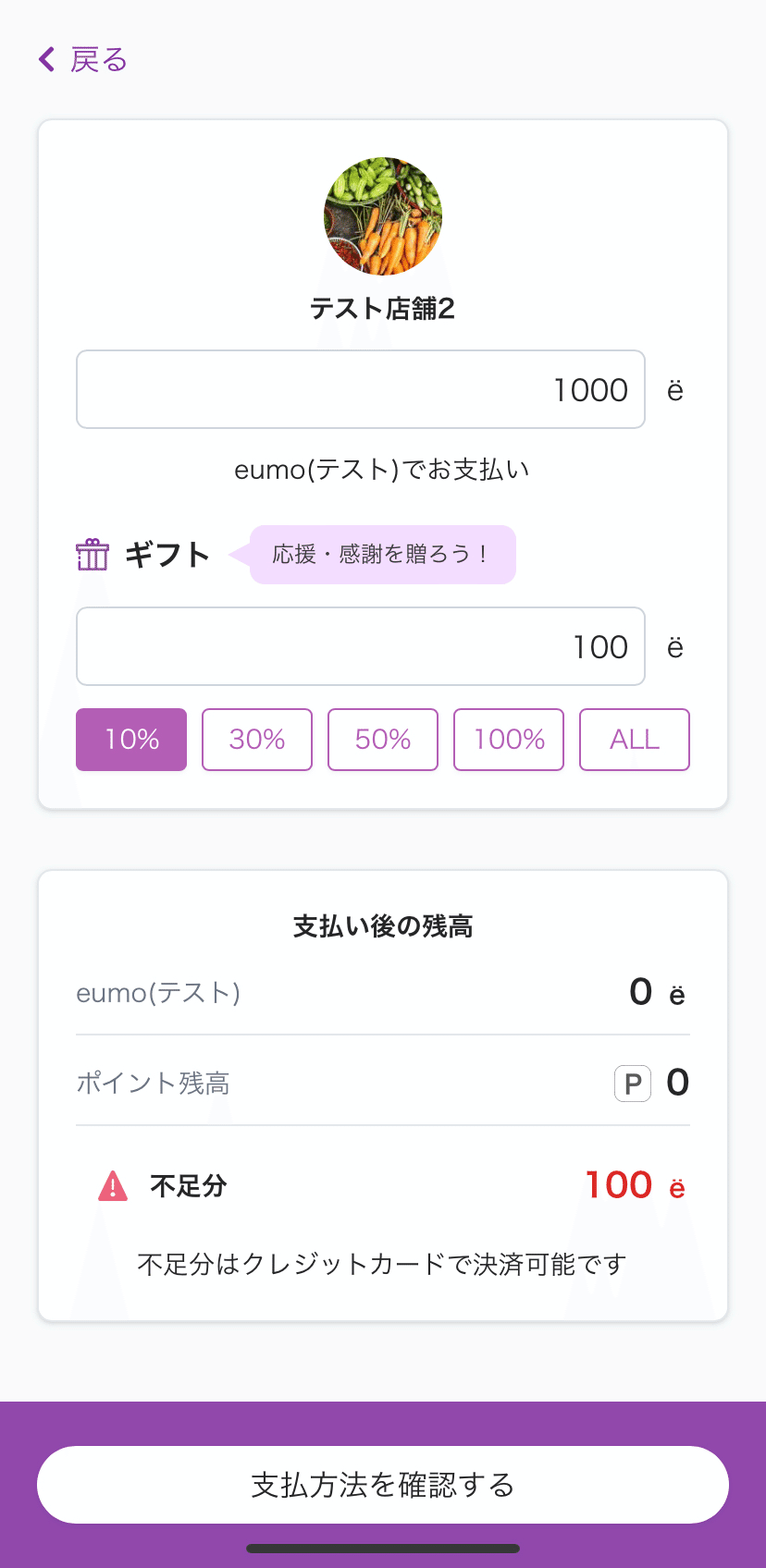
Task: Edit the payment amount field showing 1000
Action: [361, 389]
